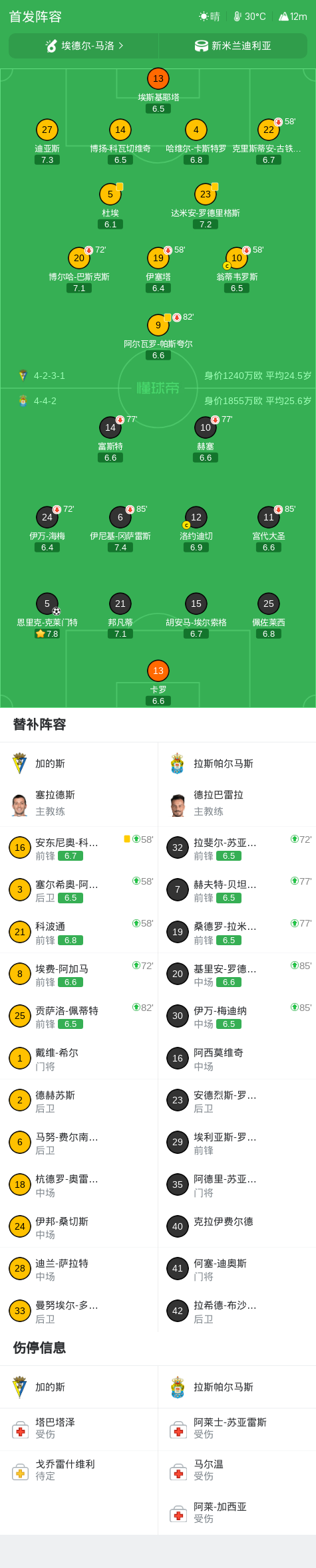Image resolution: width=316 pixels, height=1568 pixels.
Task: Open injured player 塔巴塔泽
Action: point(79,1428)
